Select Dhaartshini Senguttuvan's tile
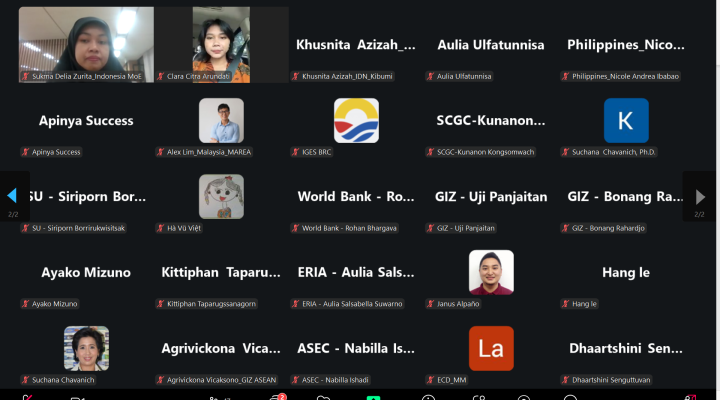 click(626, 349)
